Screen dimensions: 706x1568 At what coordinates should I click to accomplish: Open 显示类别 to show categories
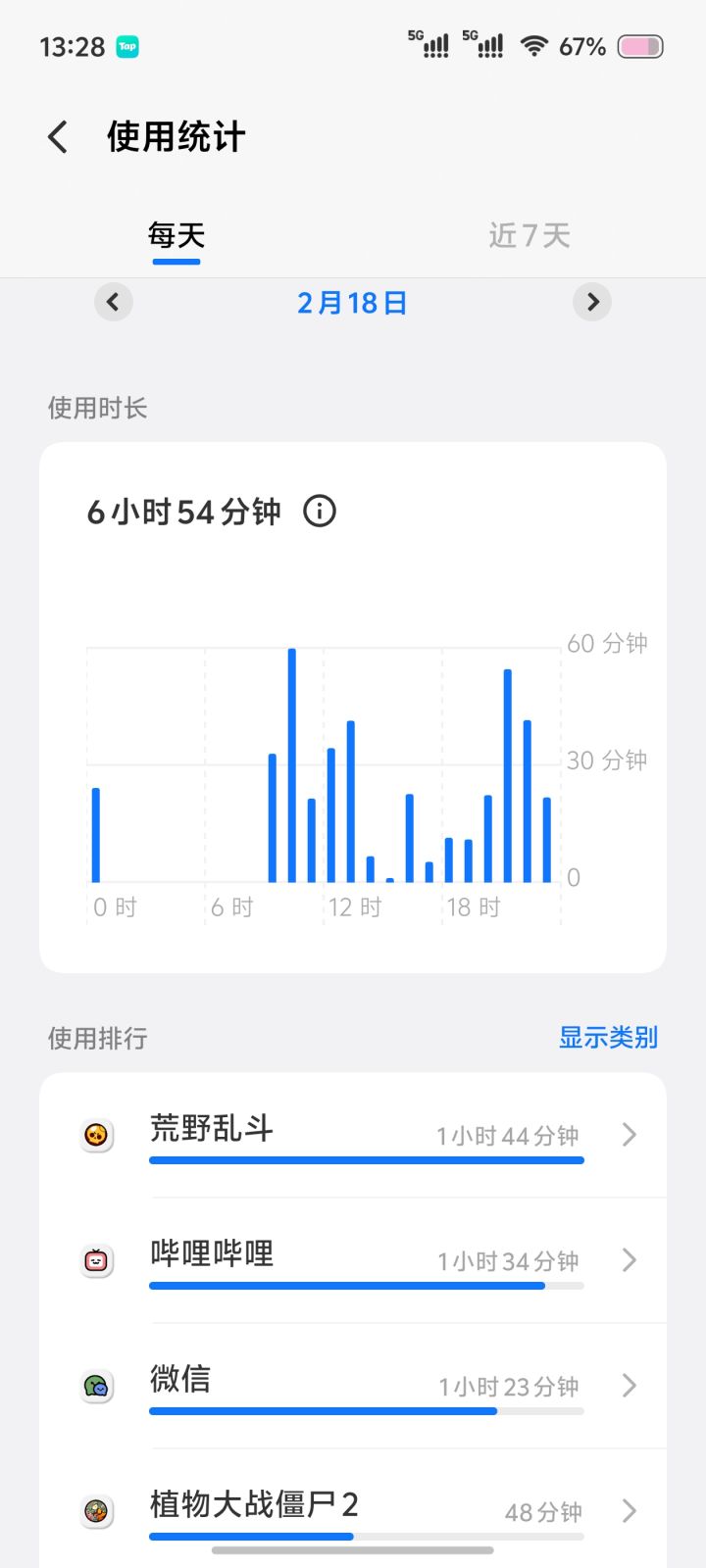[x=608, y=1037]
